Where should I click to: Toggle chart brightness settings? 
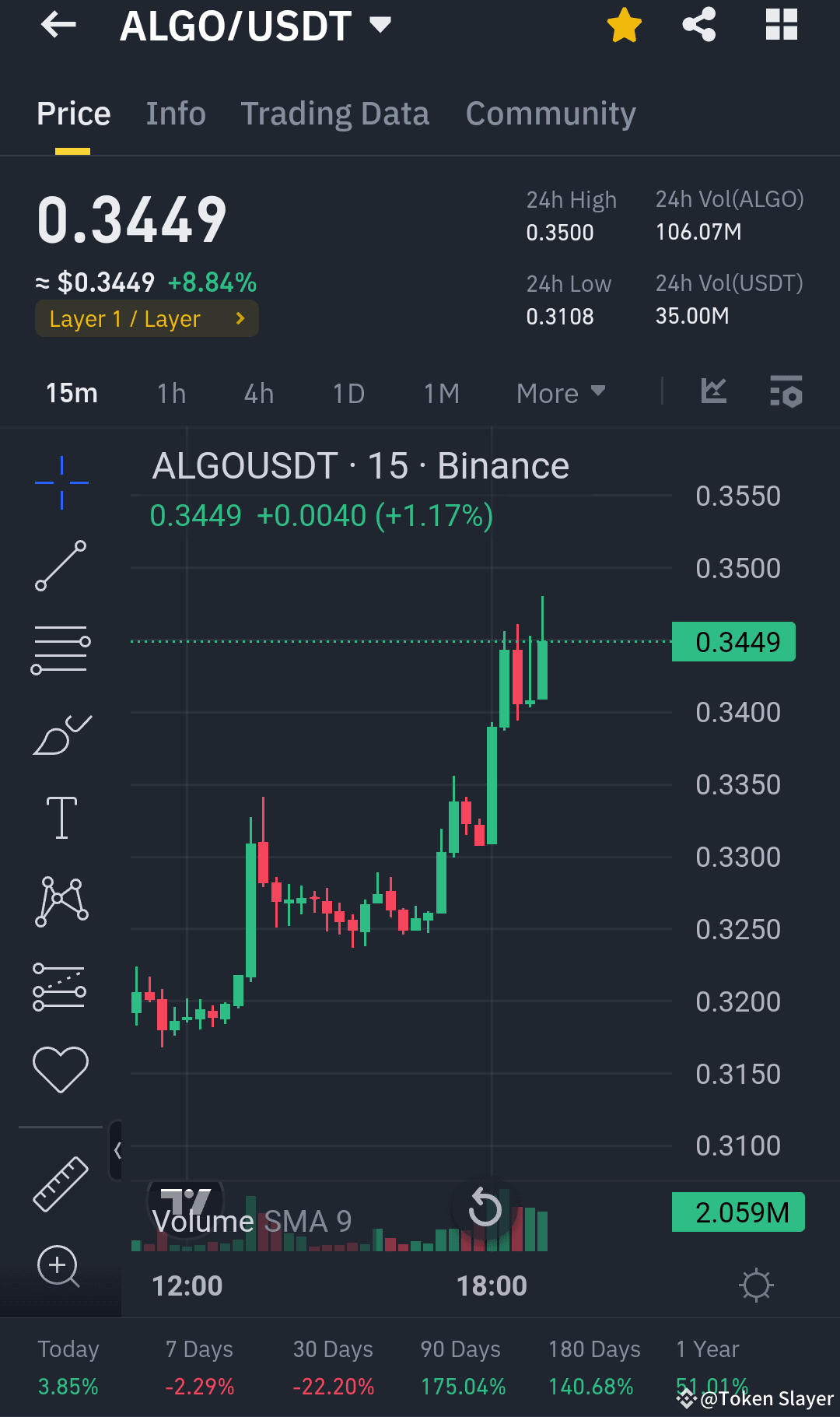click(x=756, y=1285)
